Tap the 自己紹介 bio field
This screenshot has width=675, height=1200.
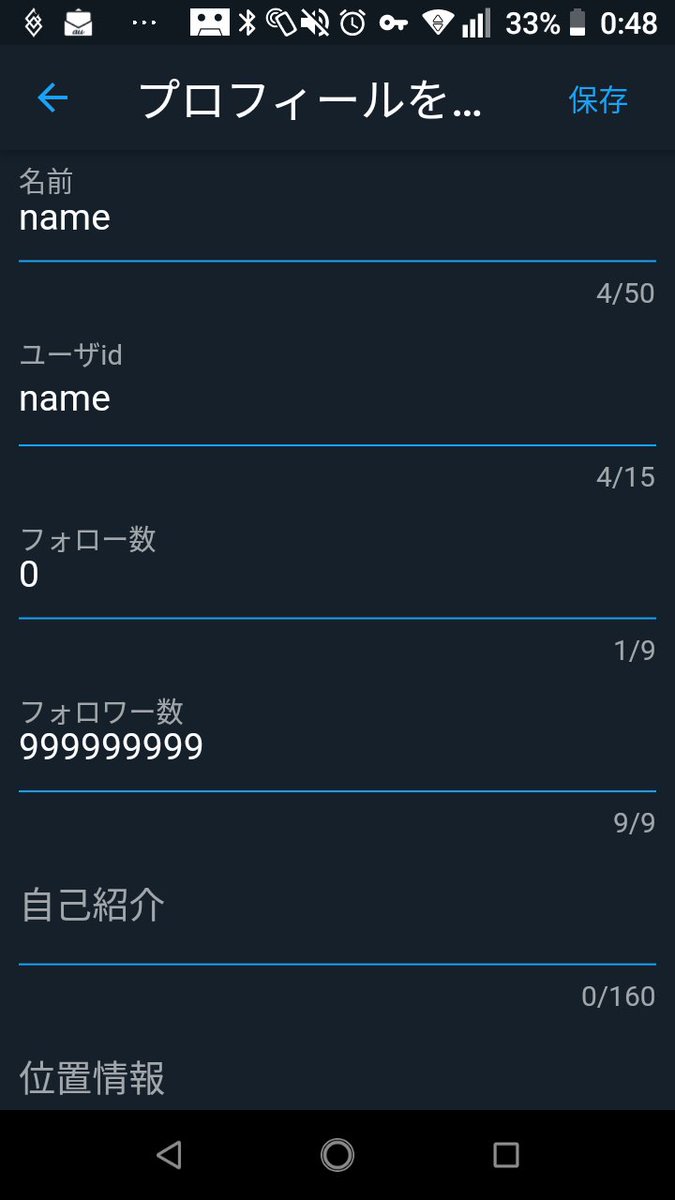336,907
